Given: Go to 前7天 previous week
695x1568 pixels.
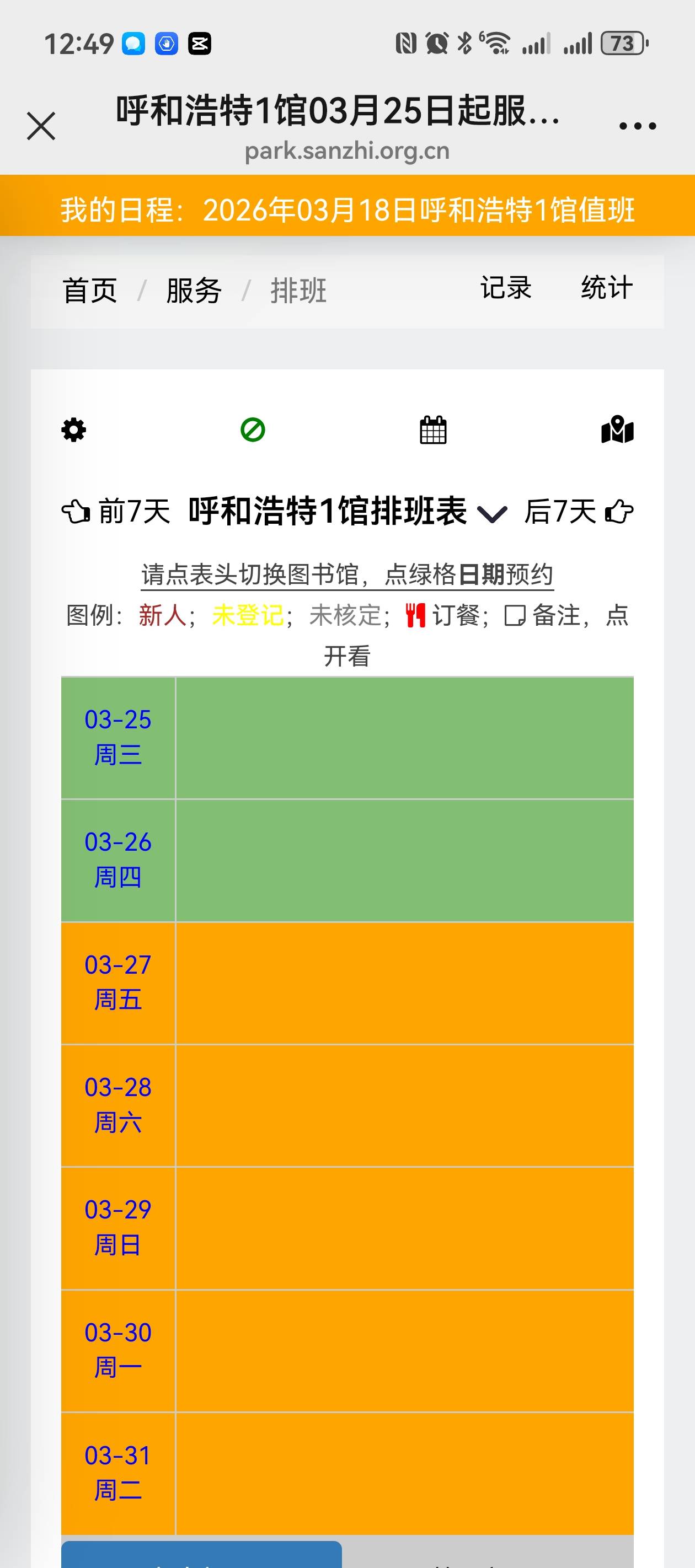Looking at the screenshot, I should click(116, 511).
